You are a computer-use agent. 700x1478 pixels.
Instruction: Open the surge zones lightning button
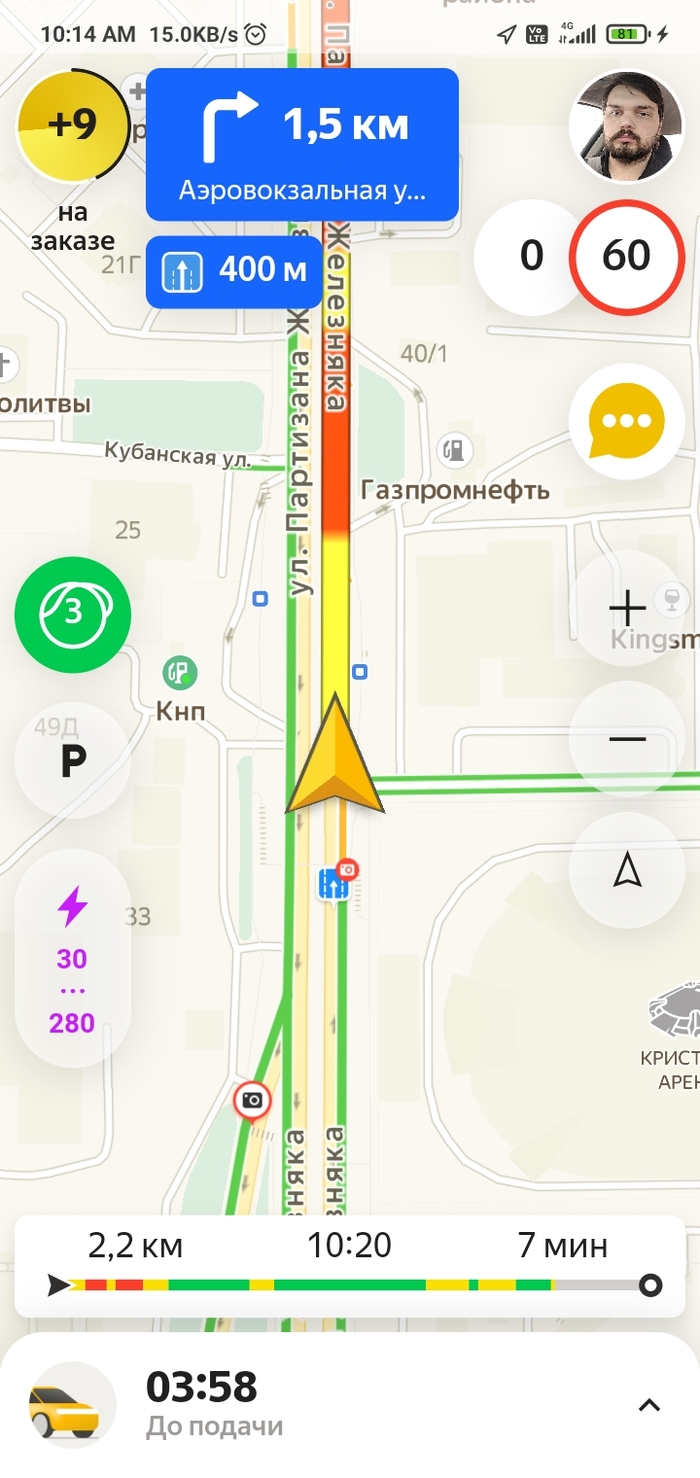[x=72, y=962]
